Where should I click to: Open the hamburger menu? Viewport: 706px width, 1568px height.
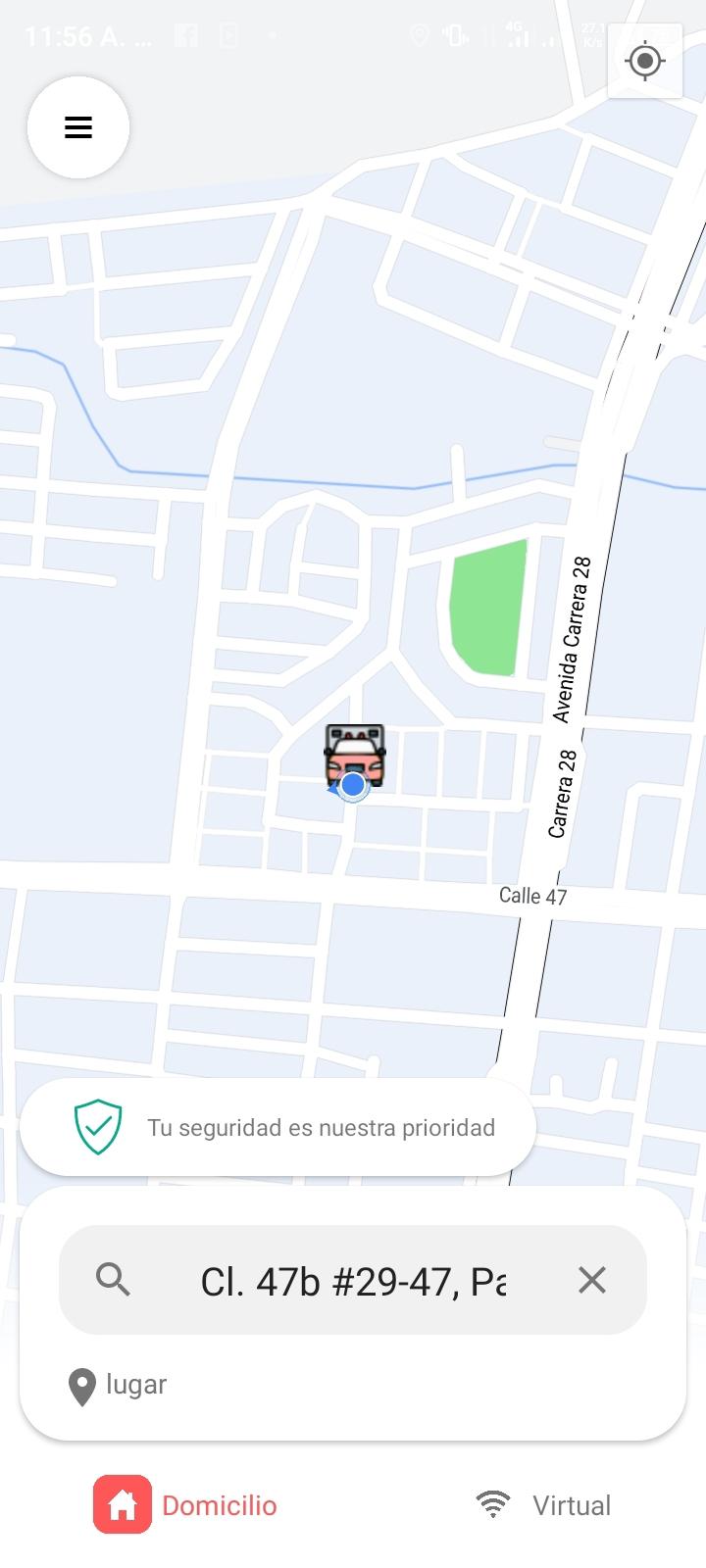point(78,127)
